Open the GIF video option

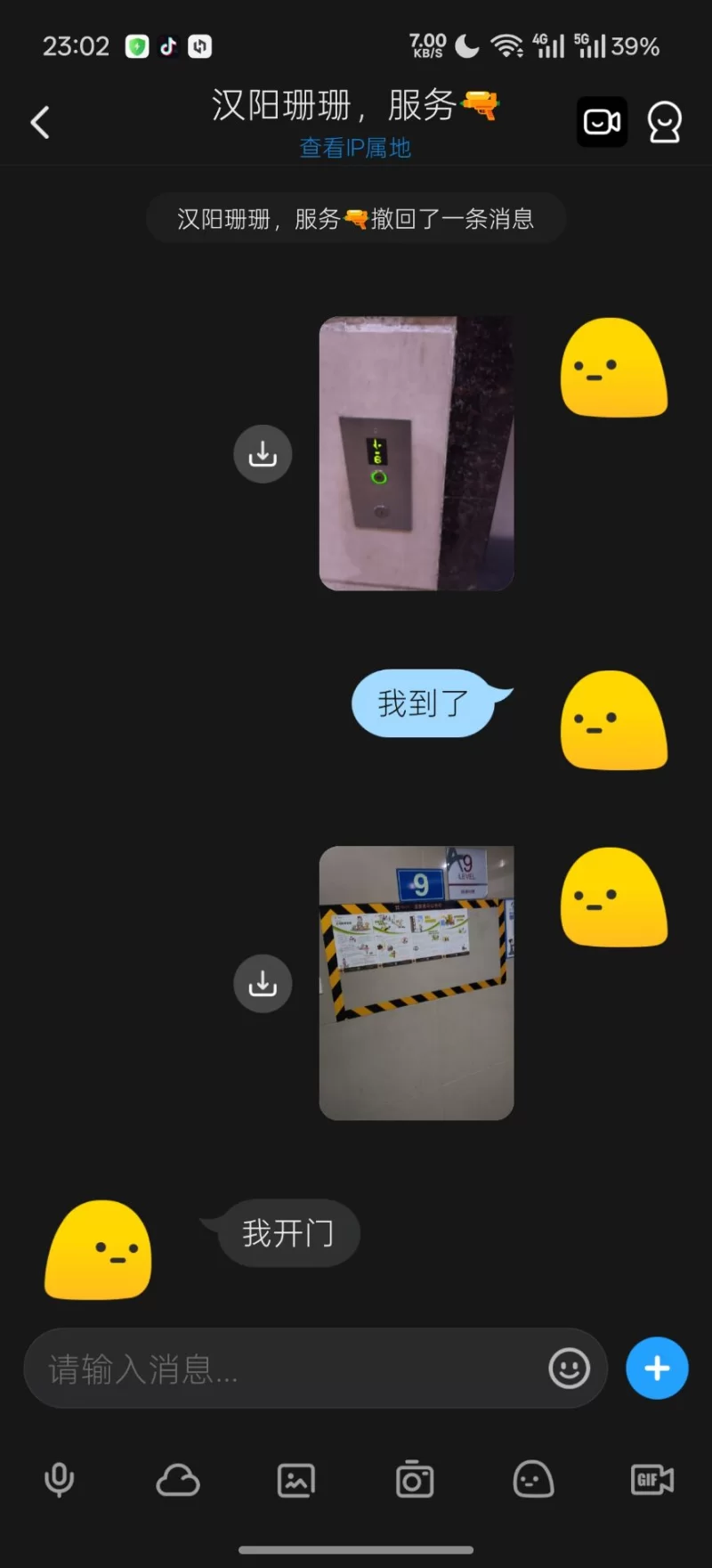(x=651, y=1480)
